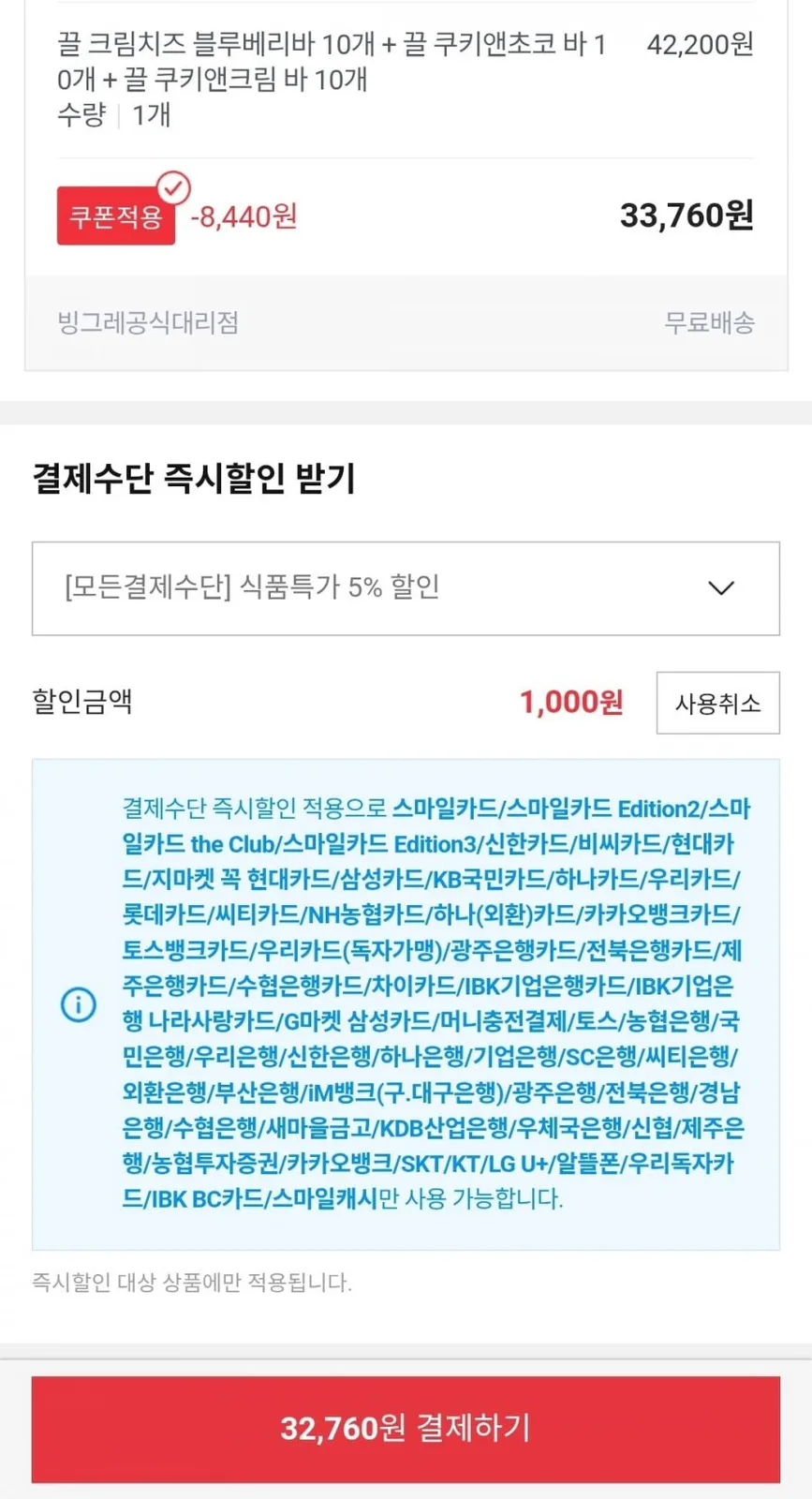Viewport: 812px width, 1499px height.
Task: Pay with the 32,760원 결제하기 button
Action: point(406,1429)
